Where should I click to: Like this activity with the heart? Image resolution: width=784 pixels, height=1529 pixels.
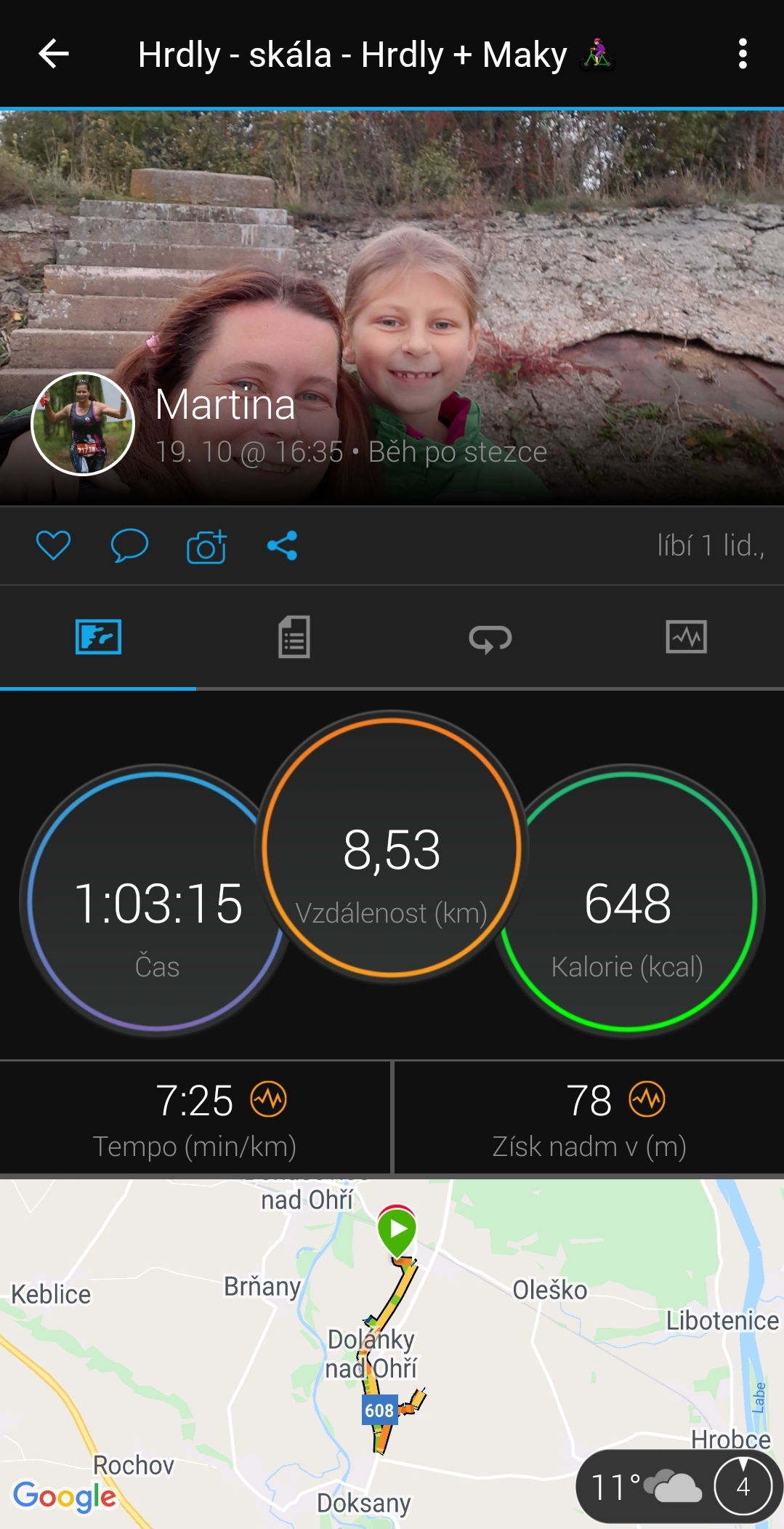point(53,545)
